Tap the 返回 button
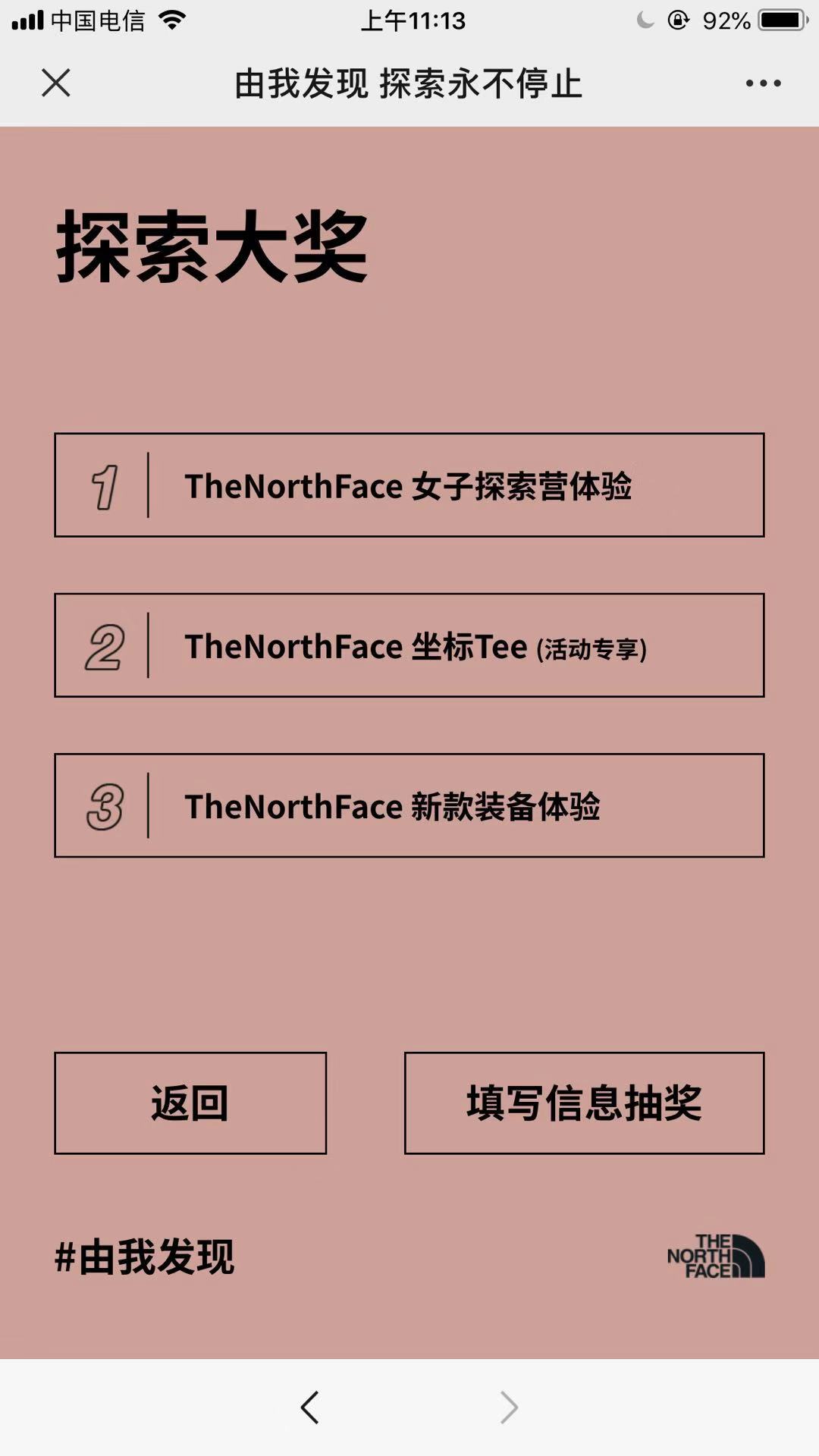 tap(190, 1103)
